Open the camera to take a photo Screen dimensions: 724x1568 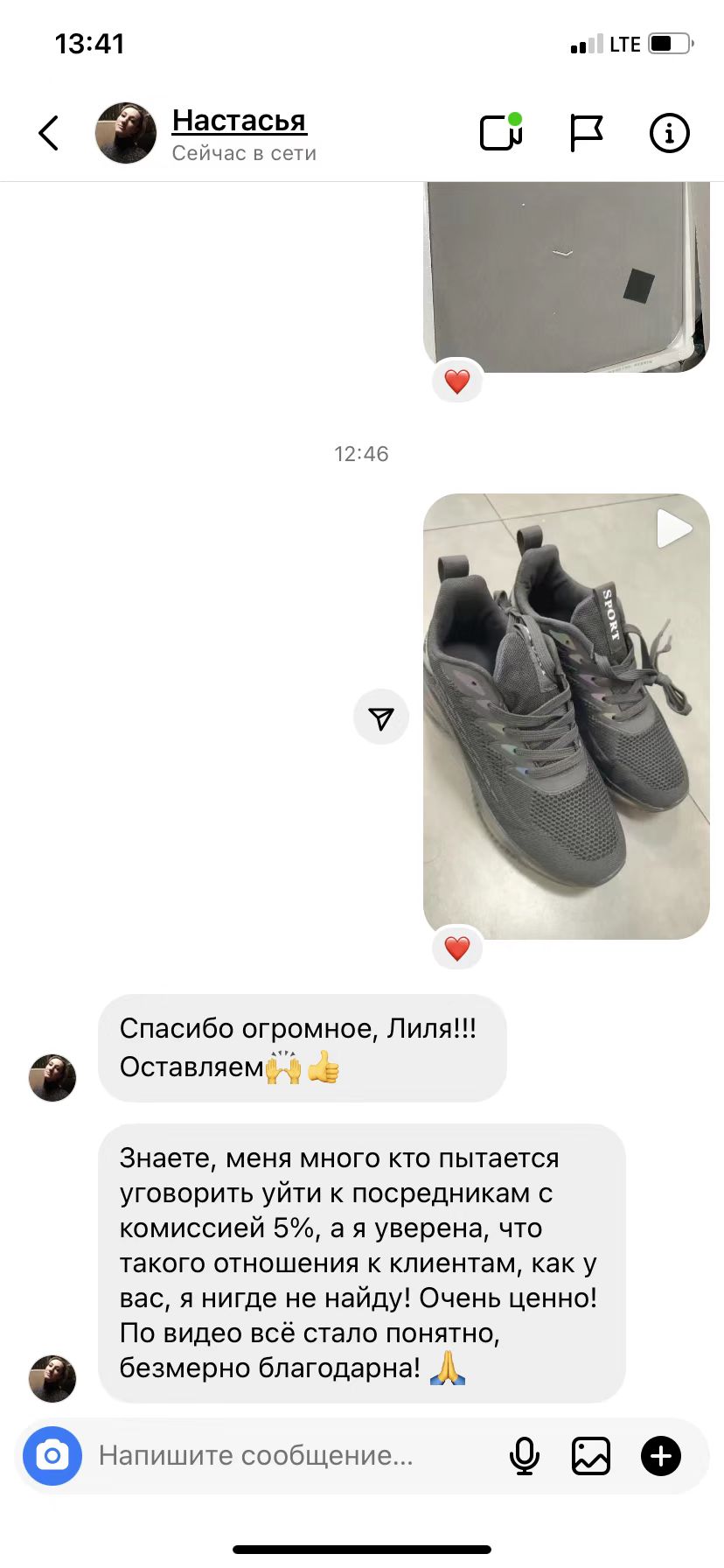point(52,1456)
